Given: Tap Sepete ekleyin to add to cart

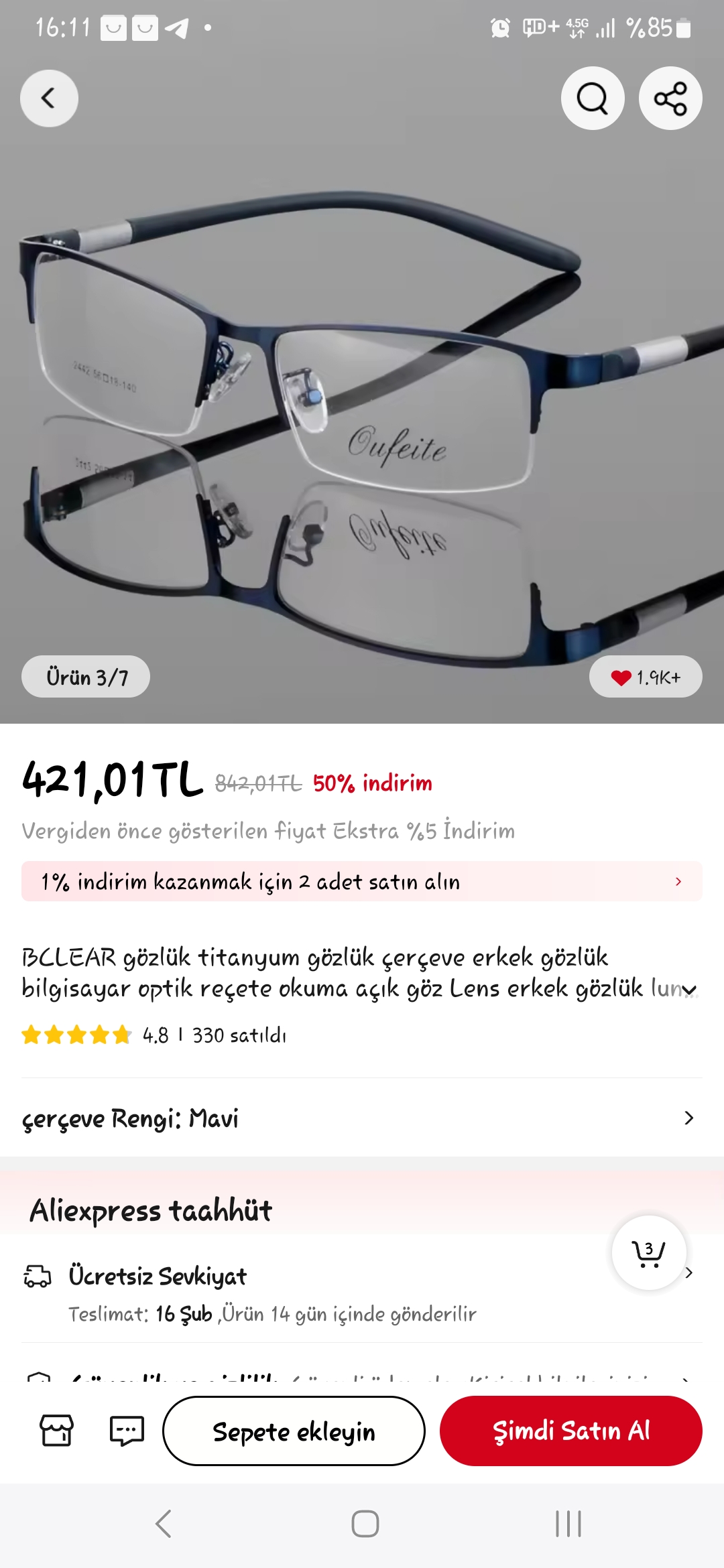Looking at the screenshot, I should (x=294, y=1431).
